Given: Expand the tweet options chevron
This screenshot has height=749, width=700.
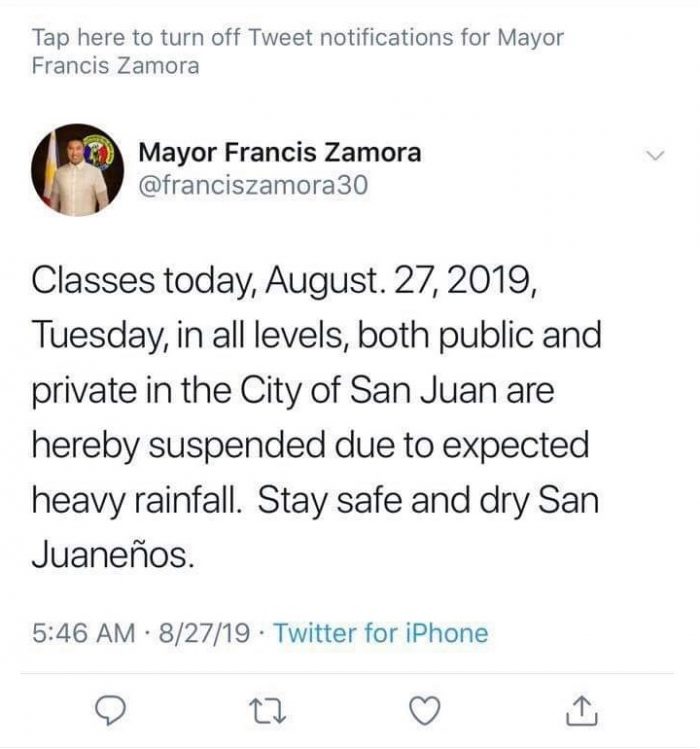Looking at the screenshot, I should click(x=655, y=157).
